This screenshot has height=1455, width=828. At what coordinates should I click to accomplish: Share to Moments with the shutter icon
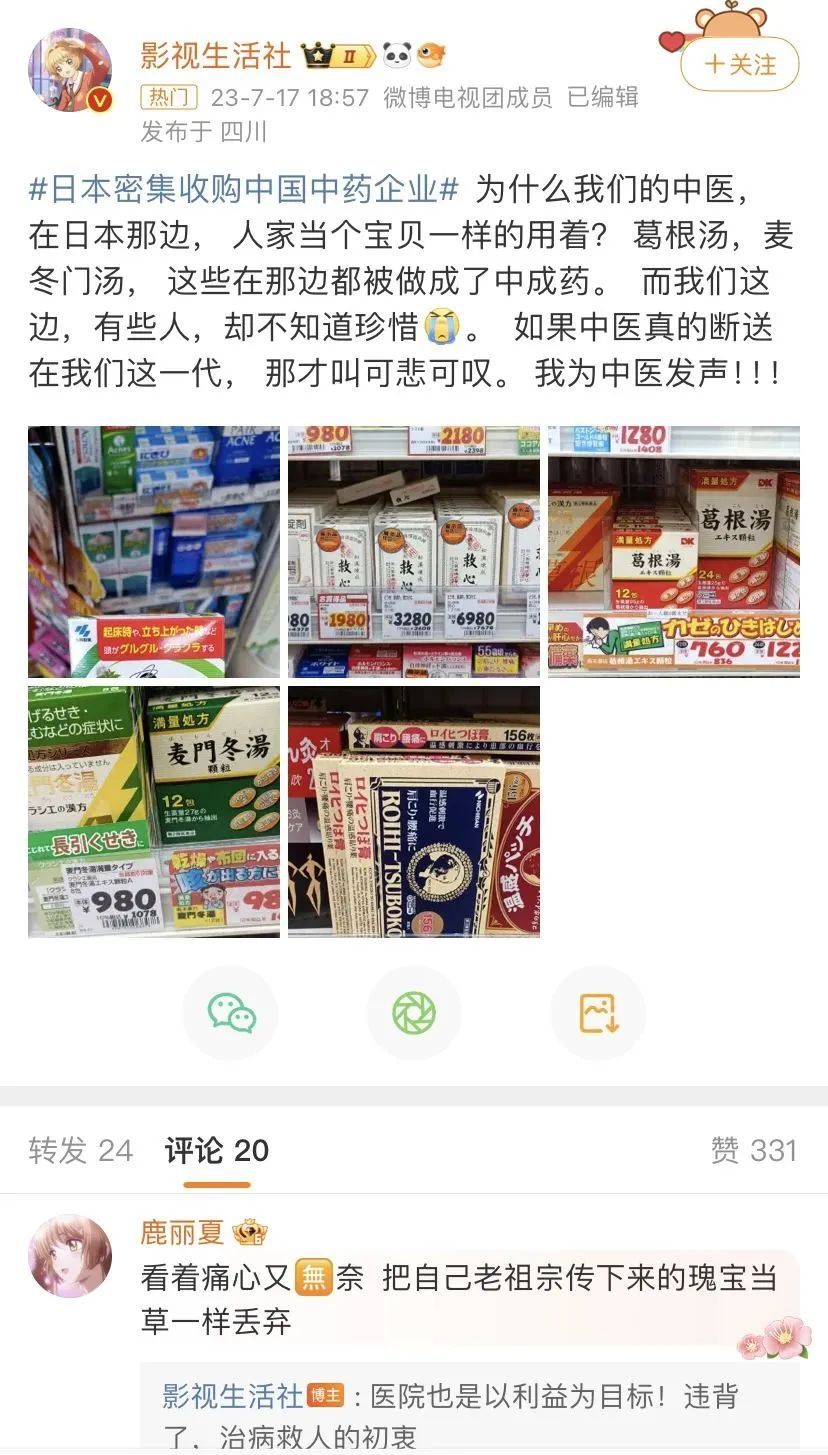pos(414,1013)
